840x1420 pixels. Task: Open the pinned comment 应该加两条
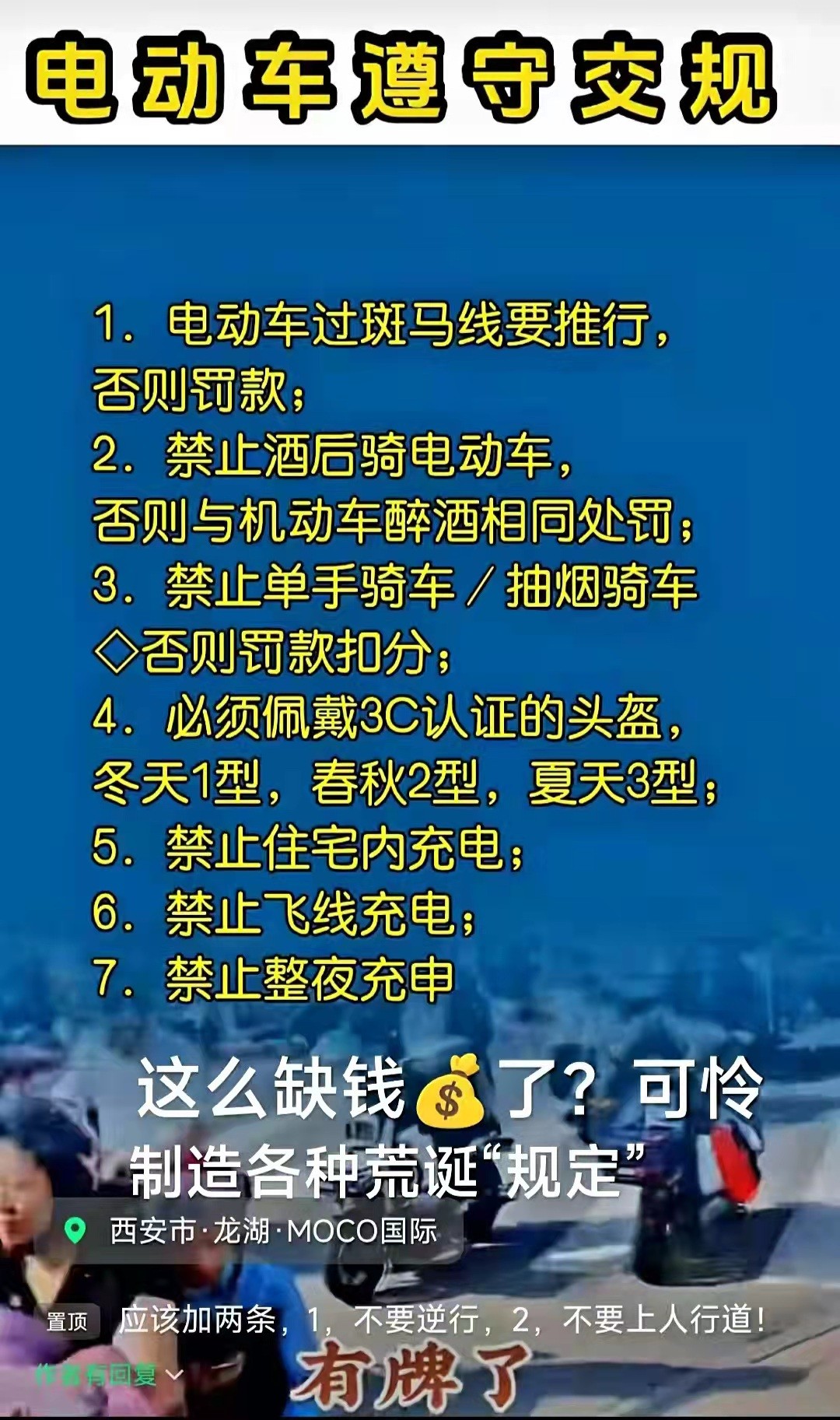tap(439, 1320)
